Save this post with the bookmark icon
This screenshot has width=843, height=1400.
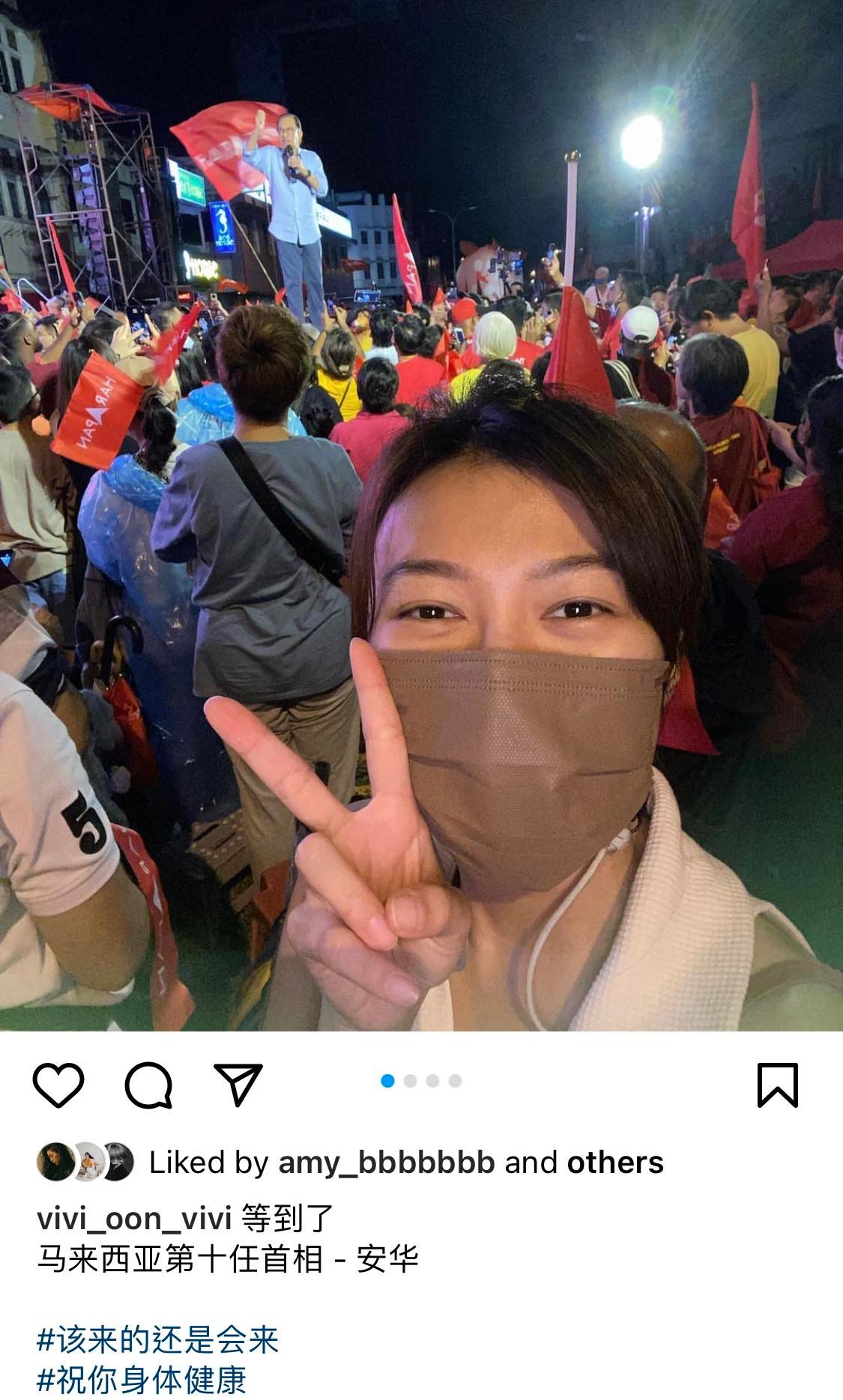[778, 1084]
